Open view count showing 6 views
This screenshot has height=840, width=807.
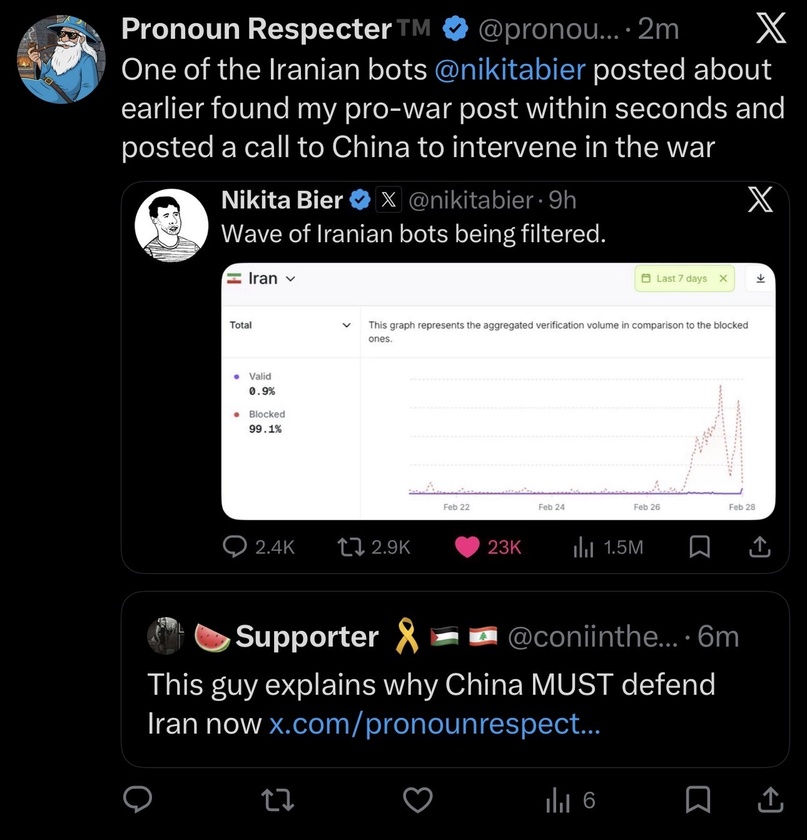tap(571, 799)
